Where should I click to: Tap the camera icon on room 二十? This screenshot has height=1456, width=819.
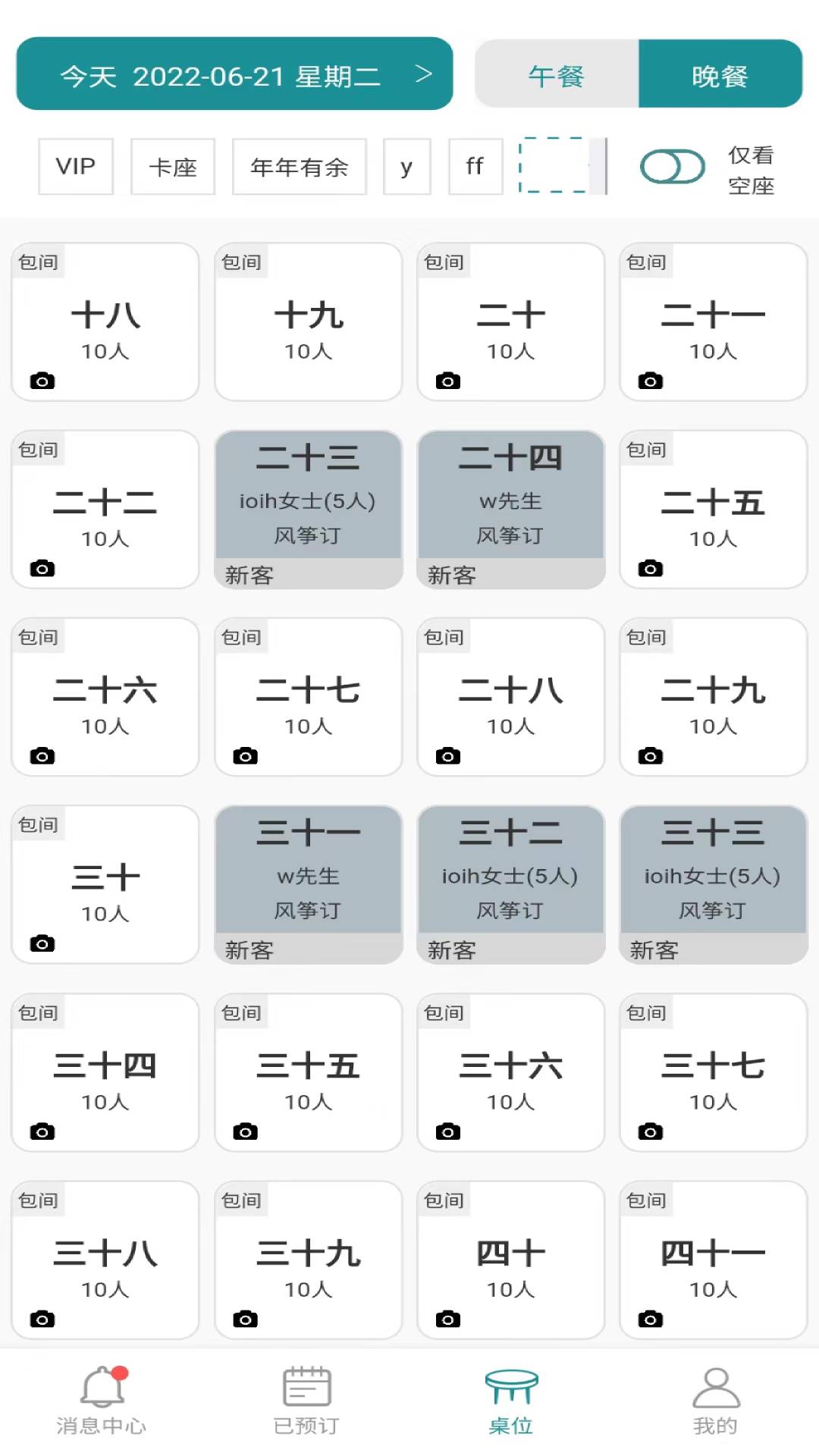[447, 381]
